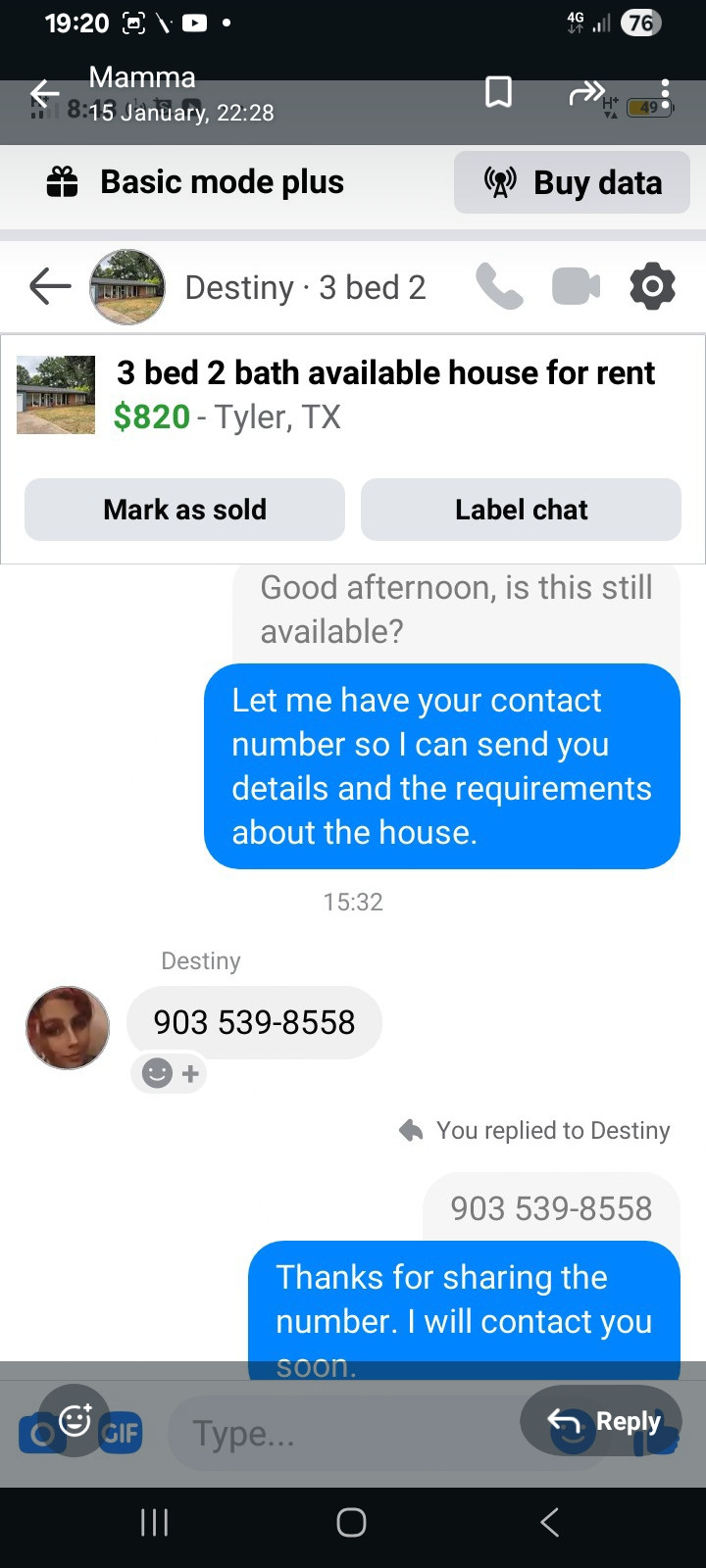706x1568 pixels.
Task: Forward this image using the arrow icon
Action: (586, 93)
